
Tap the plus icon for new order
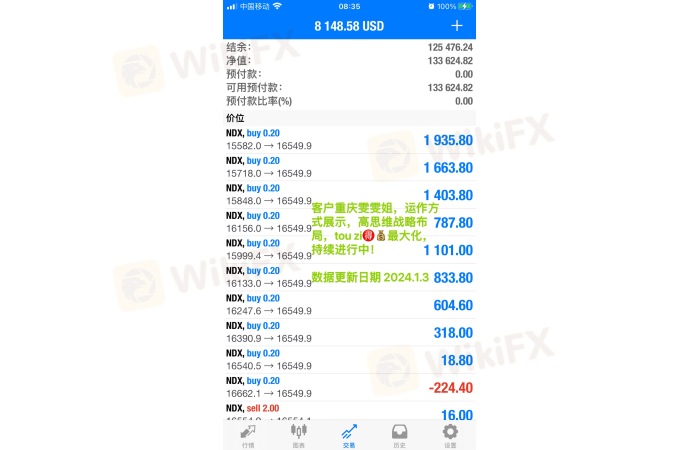[457, 26]
